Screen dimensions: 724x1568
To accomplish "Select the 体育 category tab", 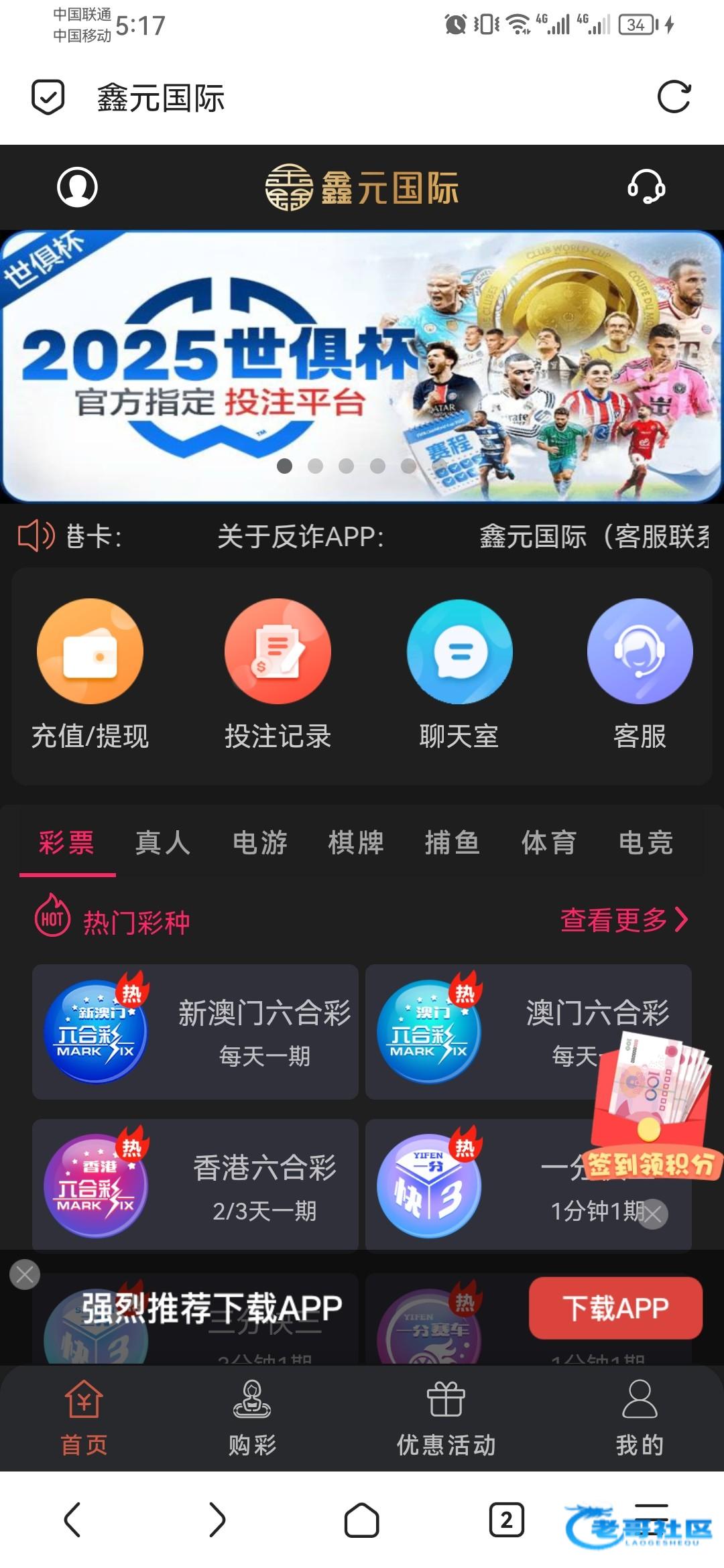I will click(x=549, y=843).
